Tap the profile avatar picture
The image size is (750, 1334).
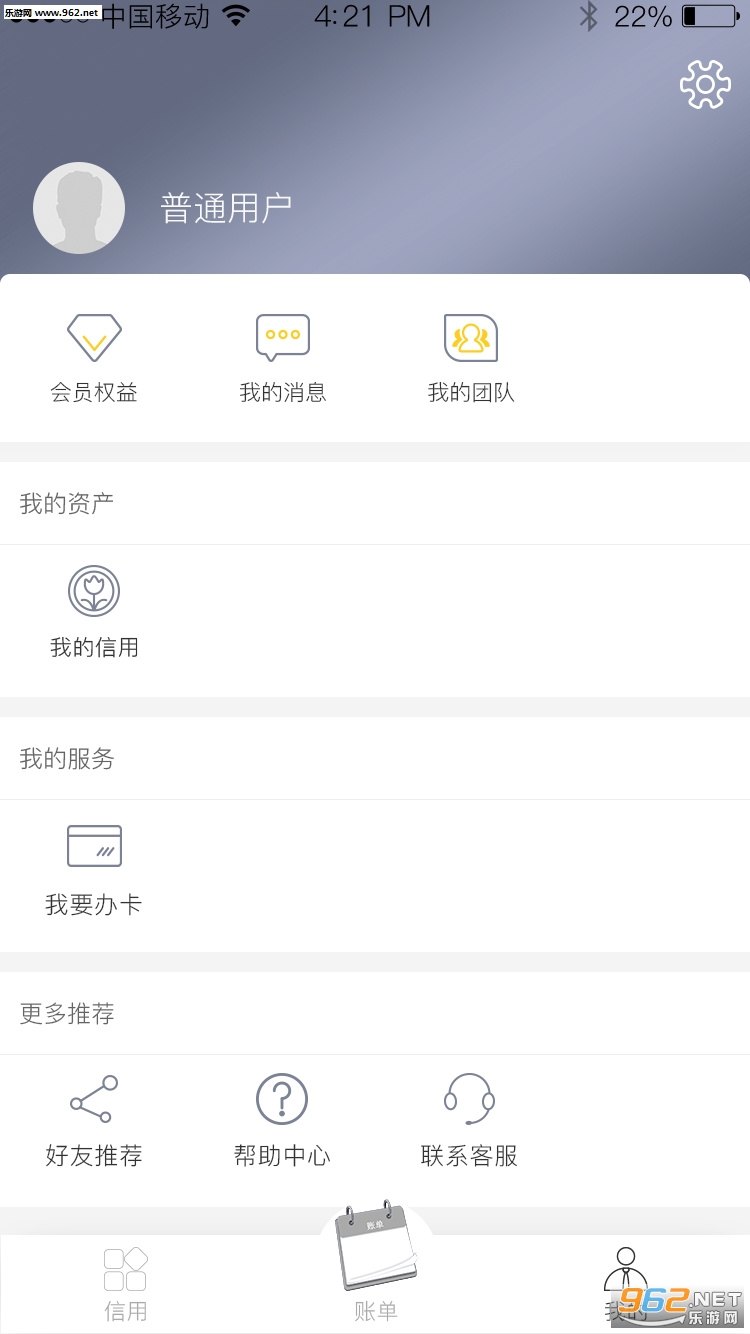tap(79, 208)
